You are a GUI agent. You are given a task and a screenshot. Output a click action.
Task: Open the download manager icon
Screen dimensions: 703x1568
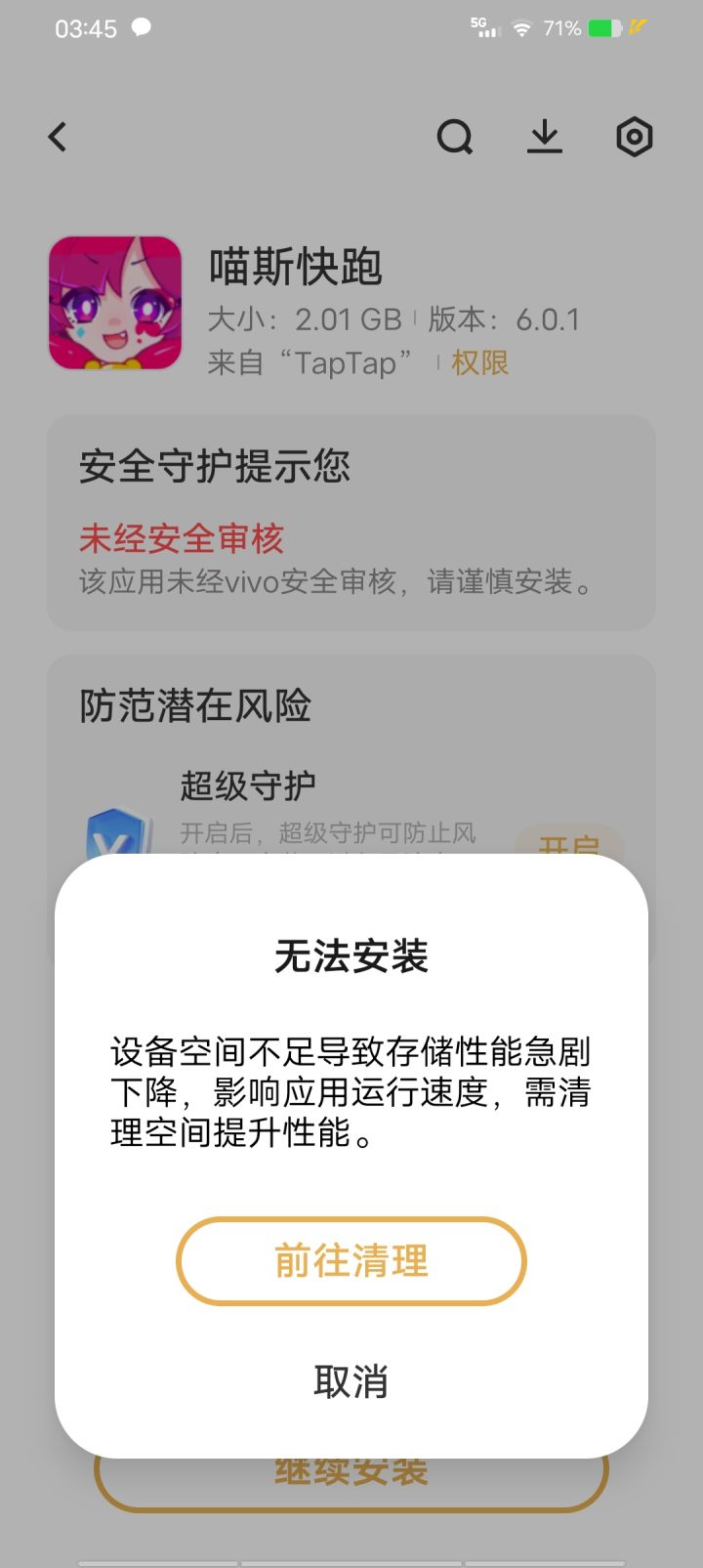click(545, 137)
